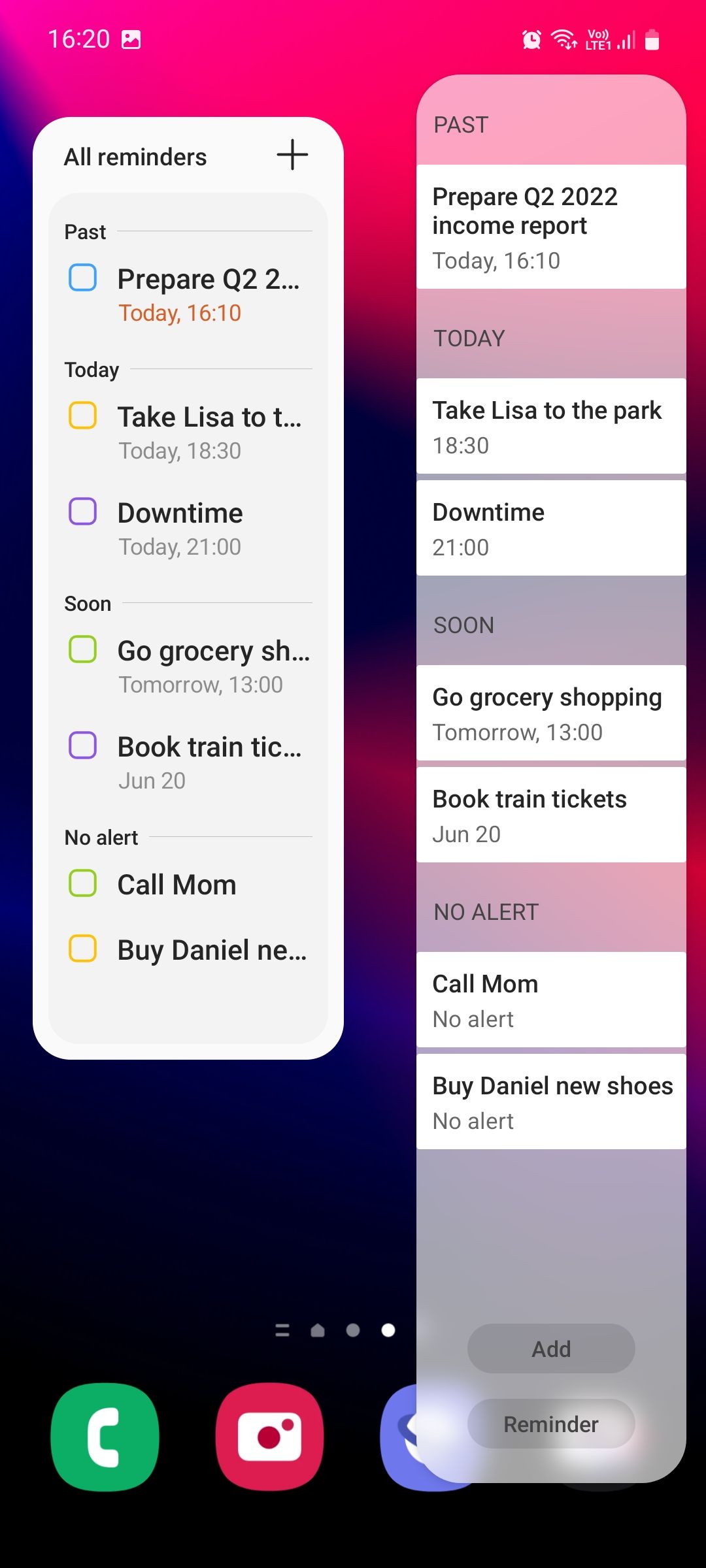
Task: Tap the Reminder label below Add
Action: click(550, 1424)
